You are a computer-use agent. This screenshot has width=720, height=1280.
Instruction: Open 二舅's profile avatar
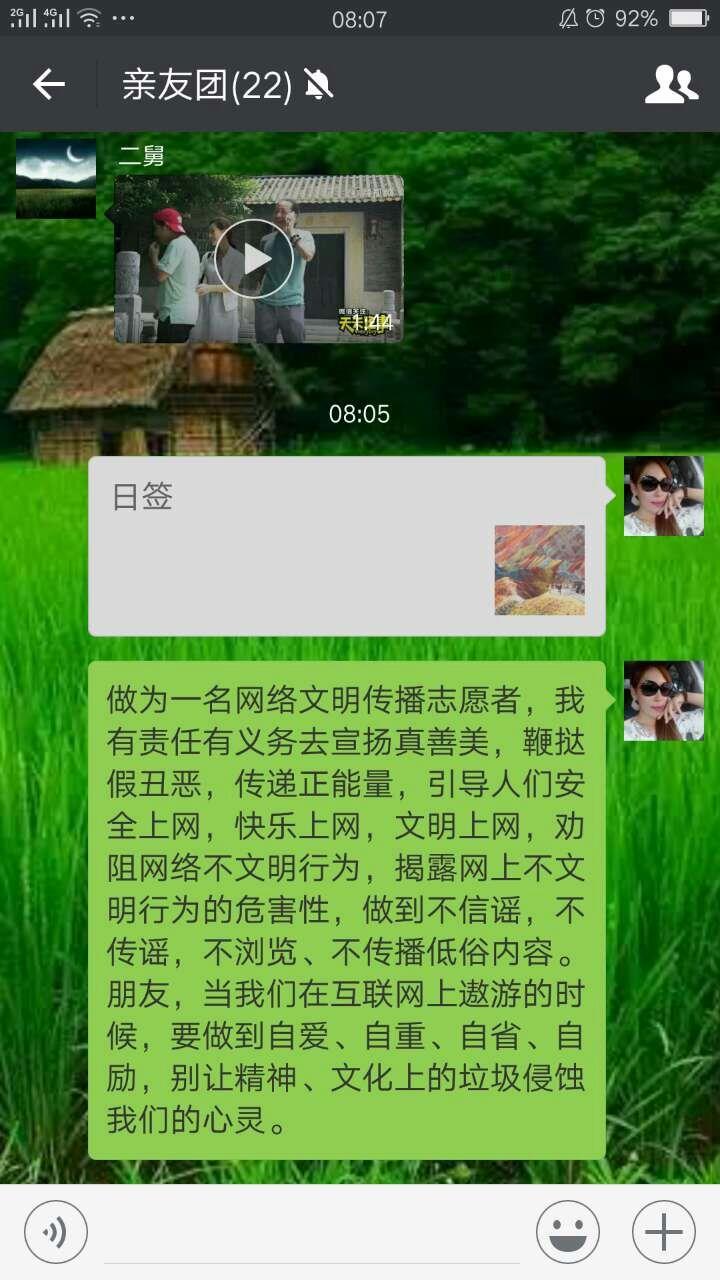56,178
